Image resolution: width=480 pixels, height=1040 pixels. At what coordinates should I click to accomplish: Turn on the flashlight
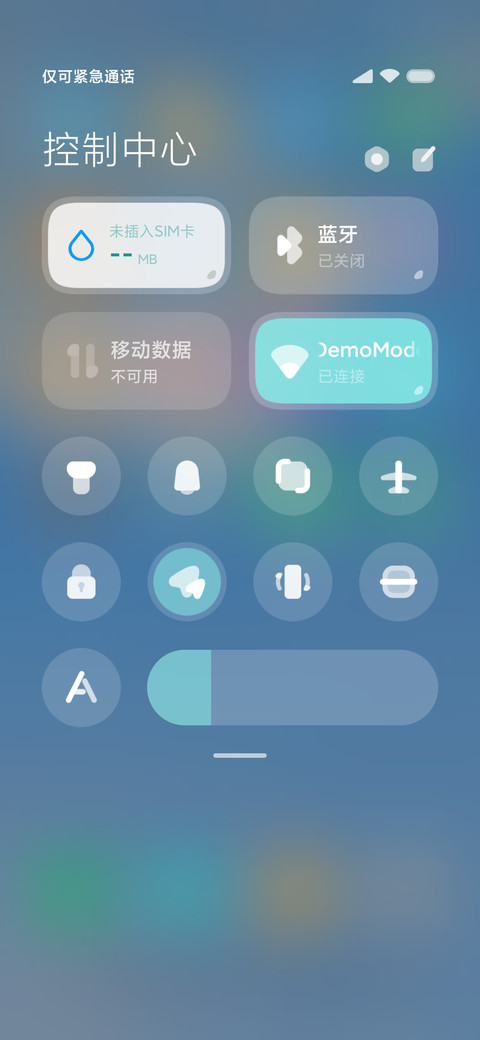coord(82,476)
